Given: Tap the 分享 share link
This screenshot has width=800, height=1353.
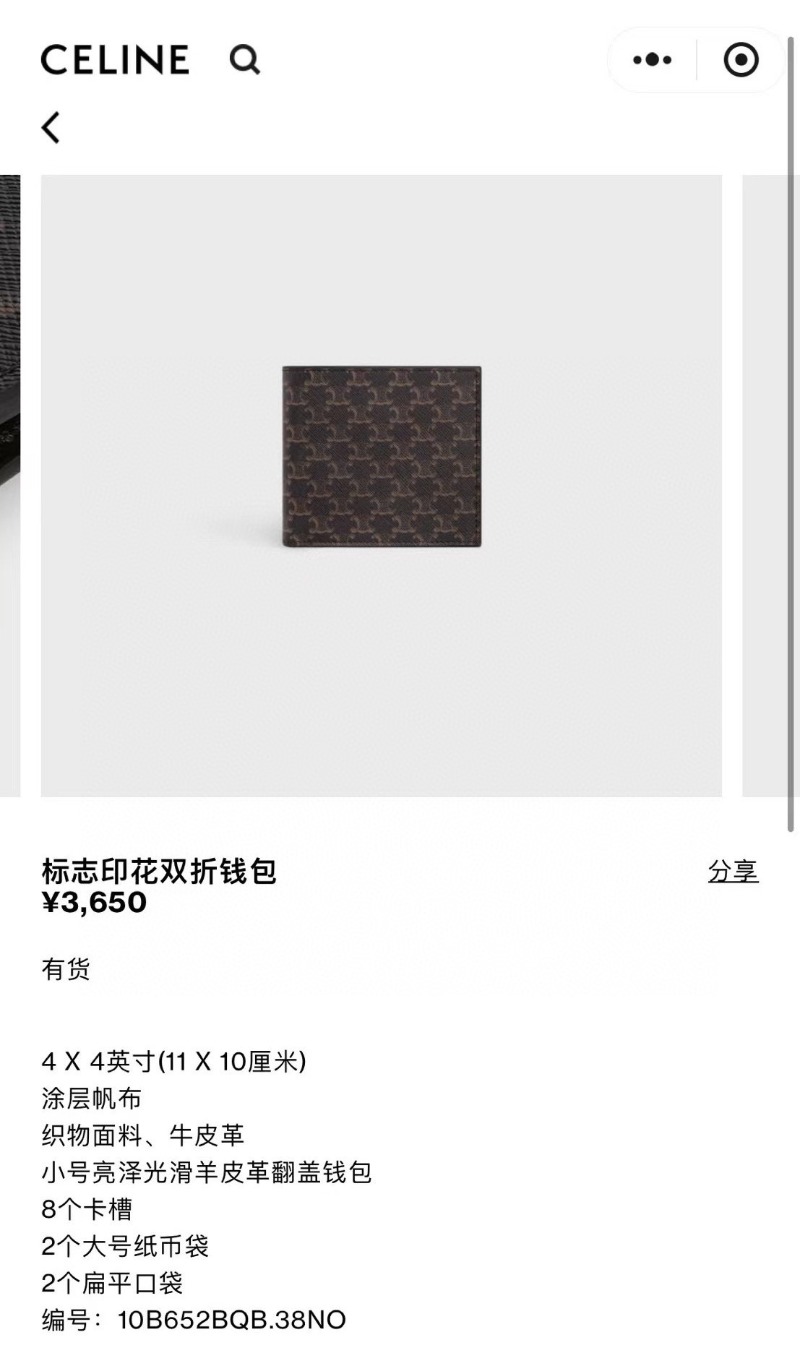Looking at the screenshot, I should point(733,872).
